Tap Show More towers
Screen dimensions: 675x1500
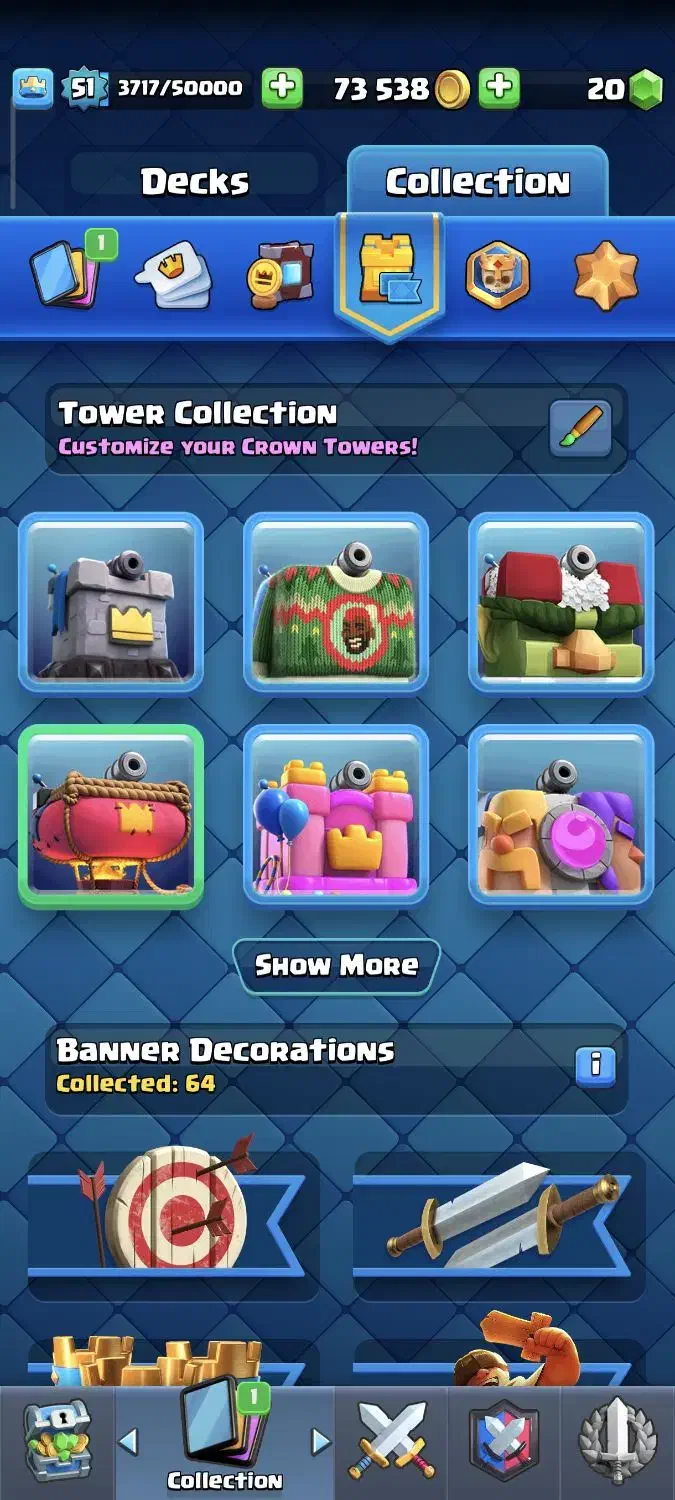(336, 965)
